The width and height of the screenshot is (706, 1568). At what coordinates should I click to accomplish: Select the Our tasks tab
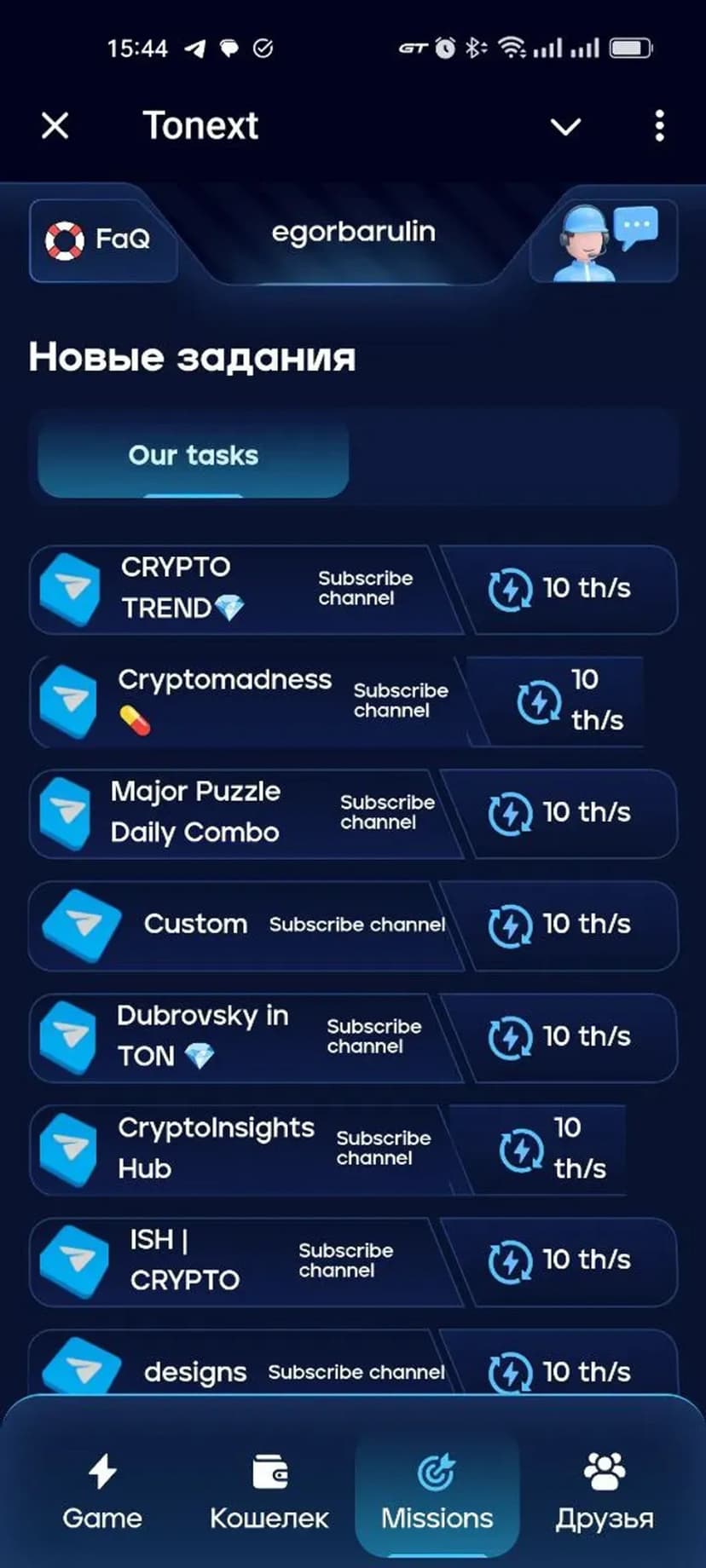pyautogui.click(x=194, y=456)
